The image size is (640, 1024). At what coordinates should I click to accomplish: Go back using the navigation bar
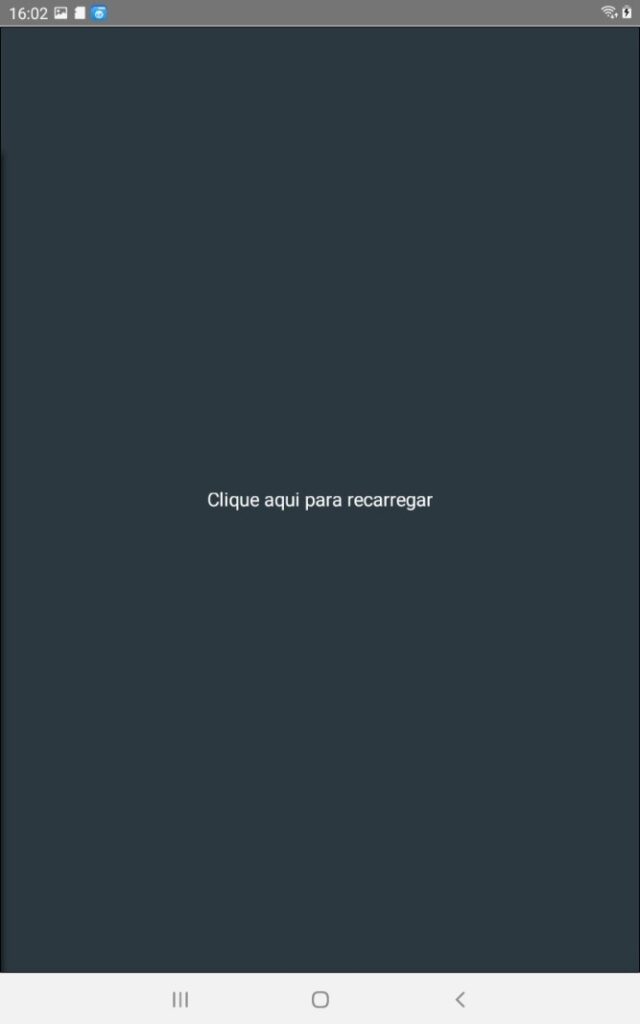tap(460, 999)
